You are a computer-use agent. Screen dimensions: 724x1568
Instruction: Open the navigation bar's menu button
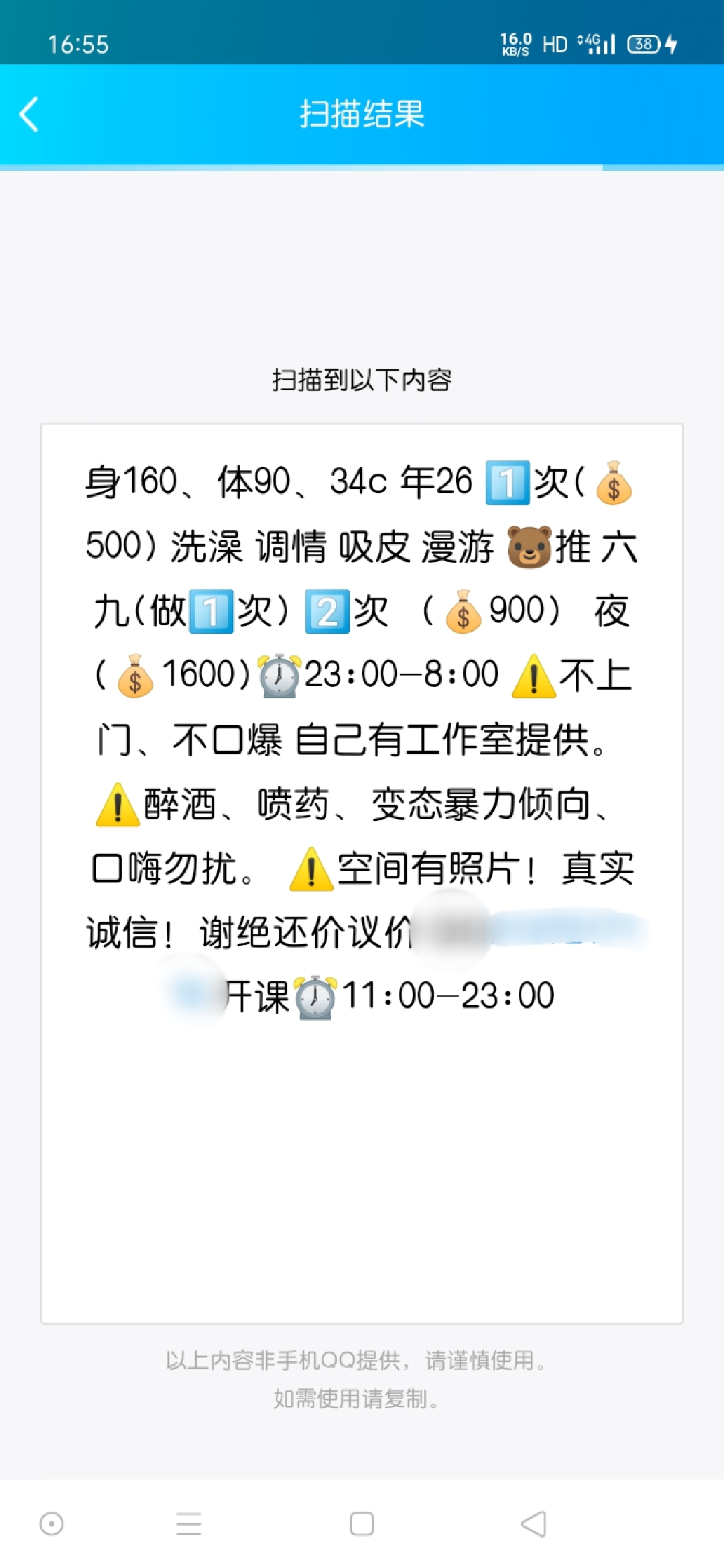click(x=188, y=1524)
